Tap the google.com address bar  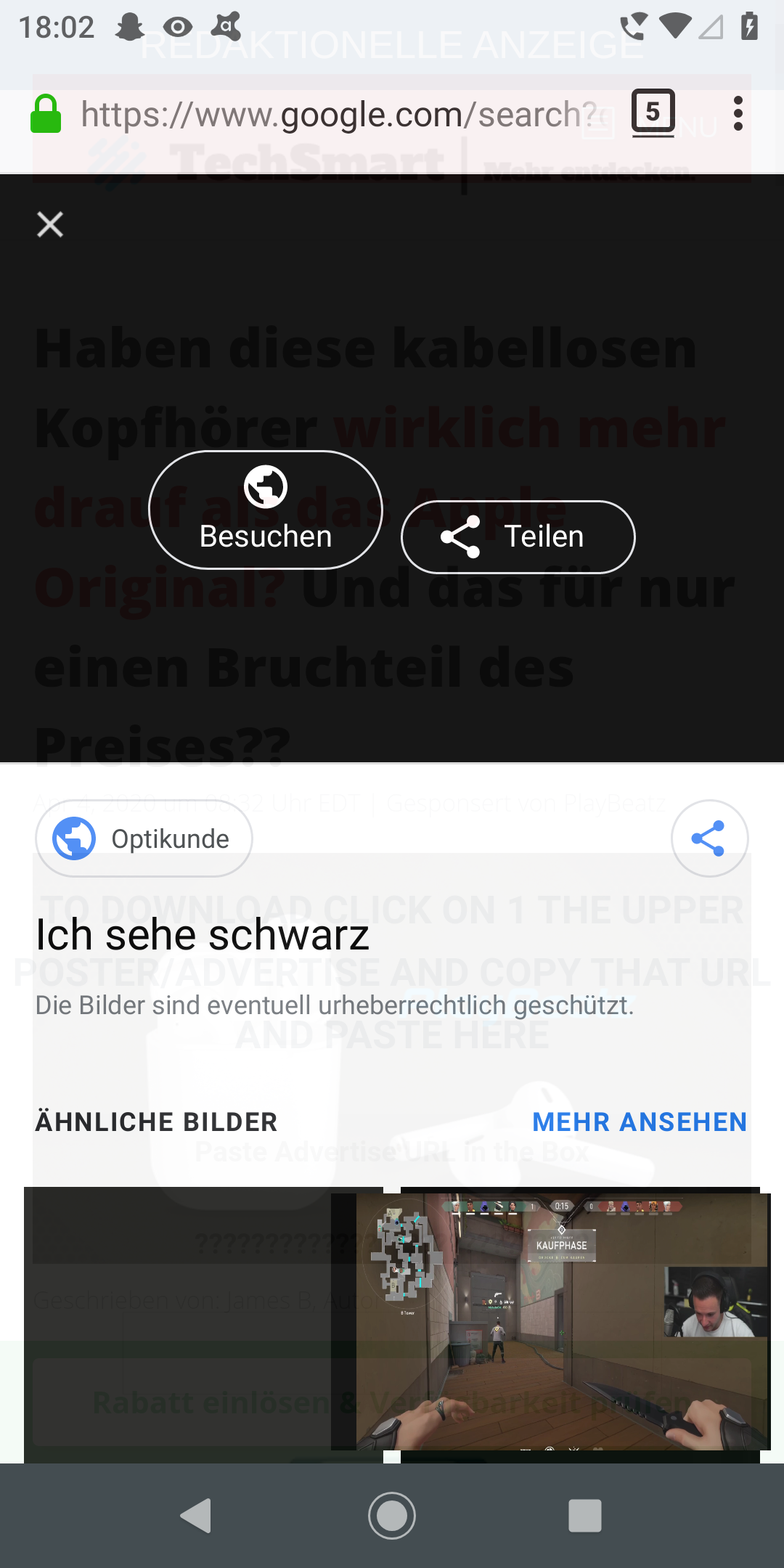point(338,115)
